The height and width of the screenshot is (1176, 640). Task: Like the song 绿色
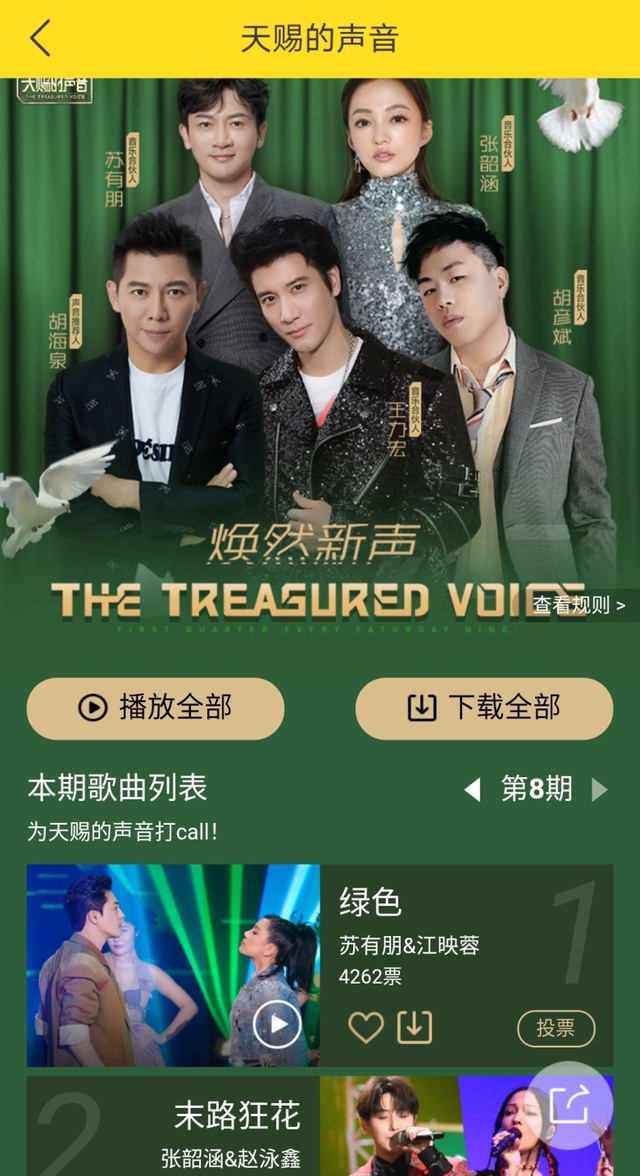[x=366, y=1027]
